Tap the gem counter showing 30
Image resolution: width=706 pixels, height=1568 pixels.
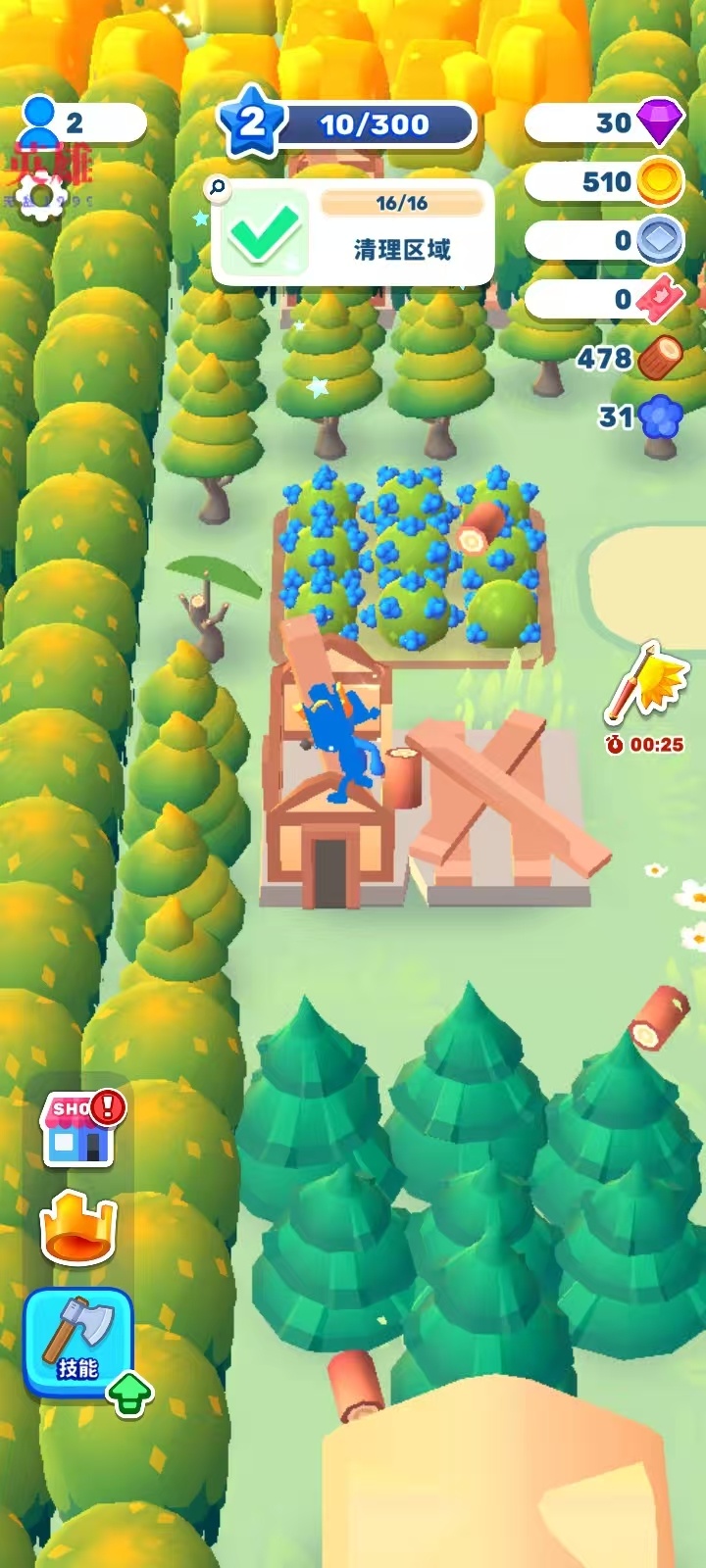[606, 122]
